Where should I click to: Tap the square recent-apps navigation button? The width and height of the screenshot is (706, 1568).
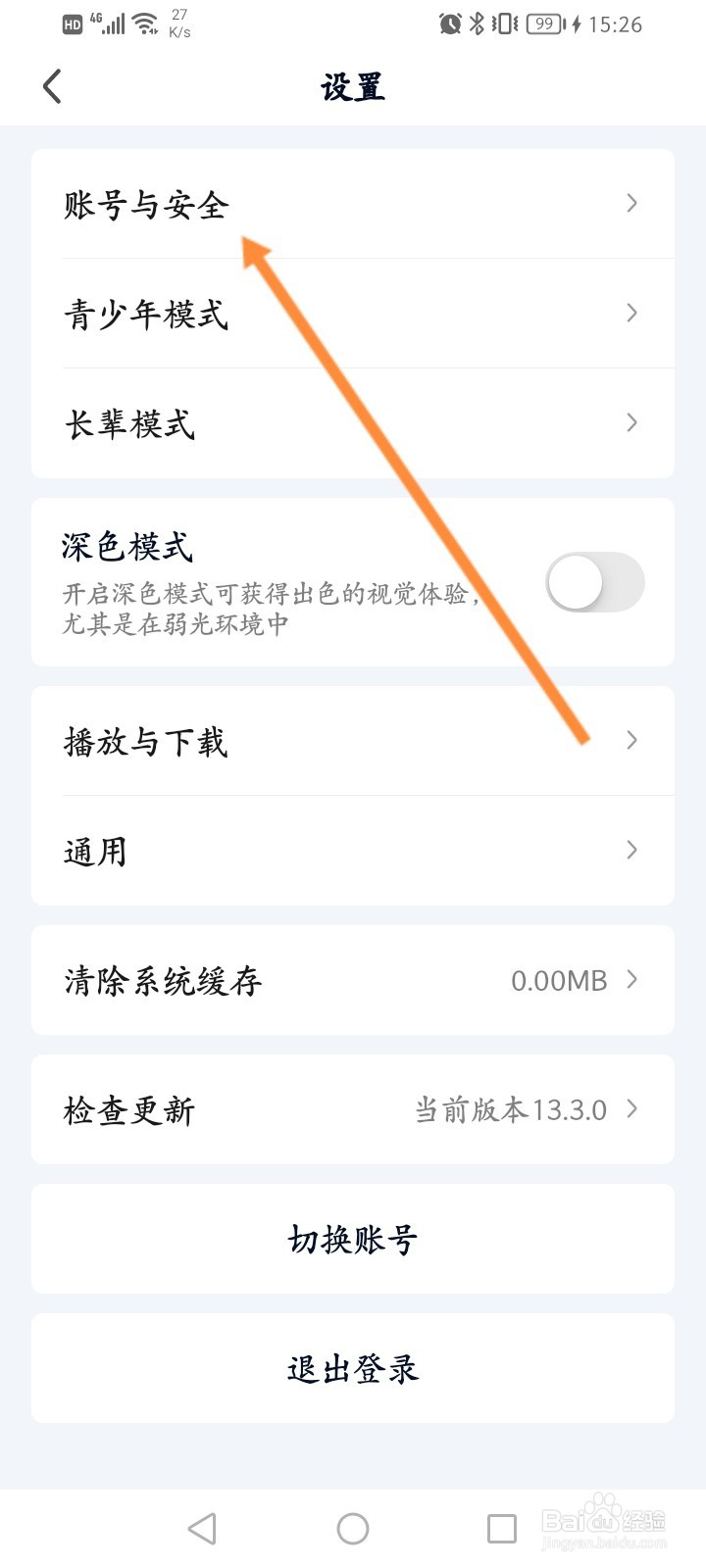502,1527
